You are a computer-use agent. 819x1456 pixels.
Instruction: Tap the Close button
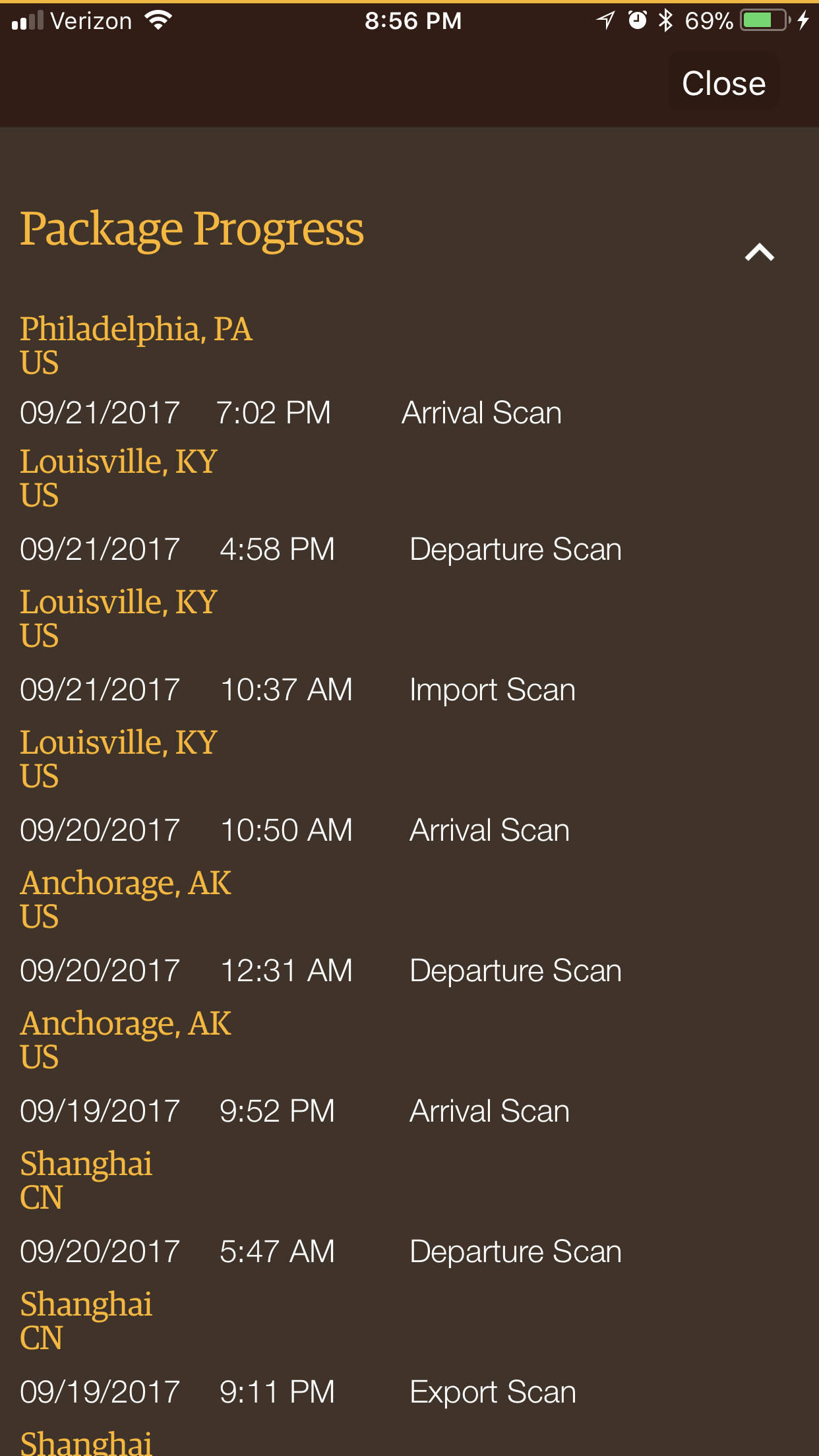pyautogui.click(x=723, y=83)
